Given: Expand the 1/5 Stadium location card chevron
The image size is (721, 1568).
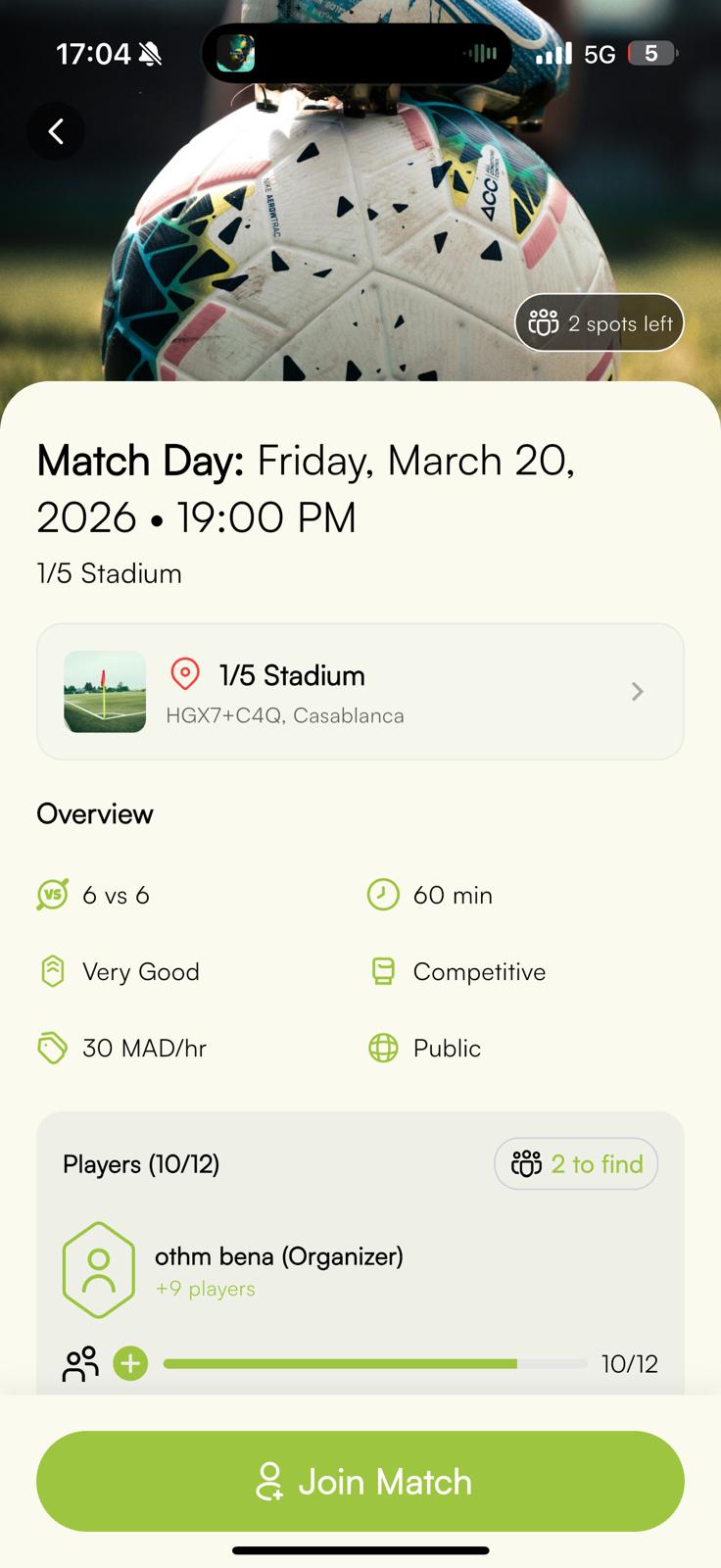Looking at the screenshot, I should [637, 691].
